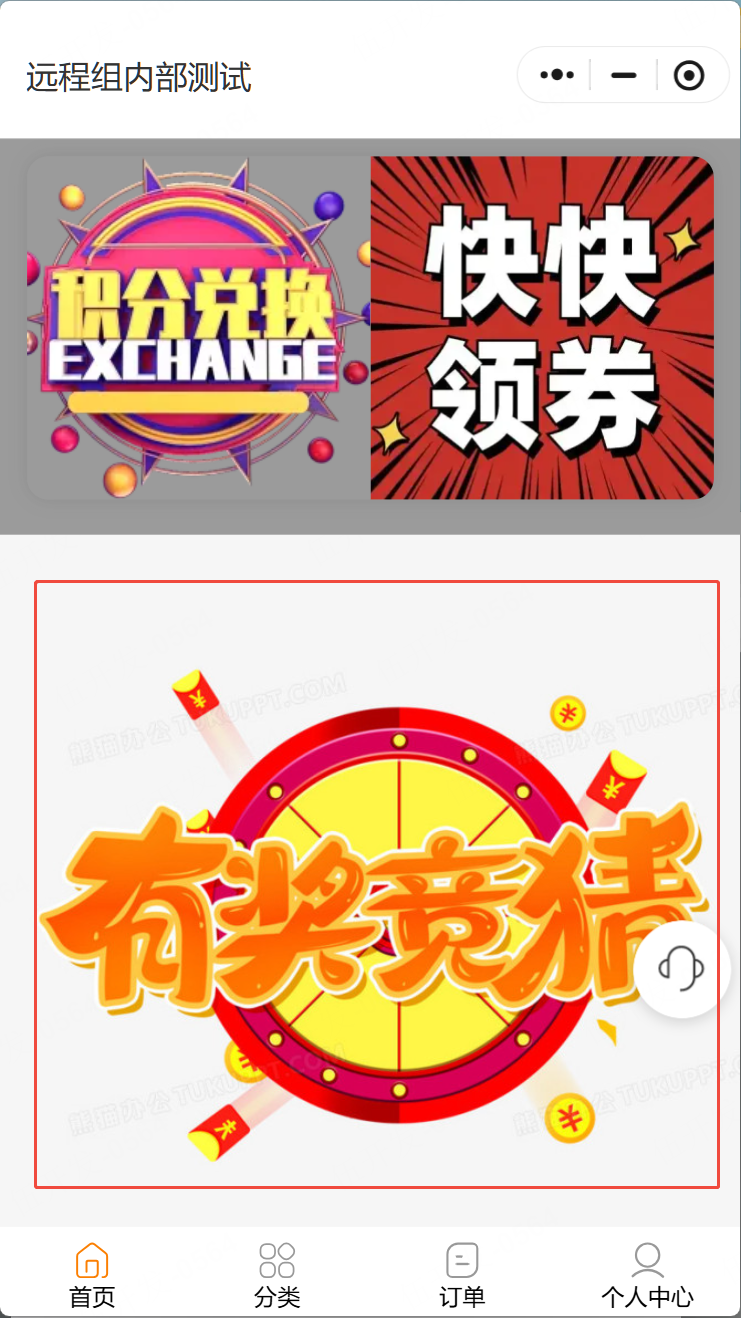Open the mini program more options menu

pyautogui.click(x=557, y=75)
